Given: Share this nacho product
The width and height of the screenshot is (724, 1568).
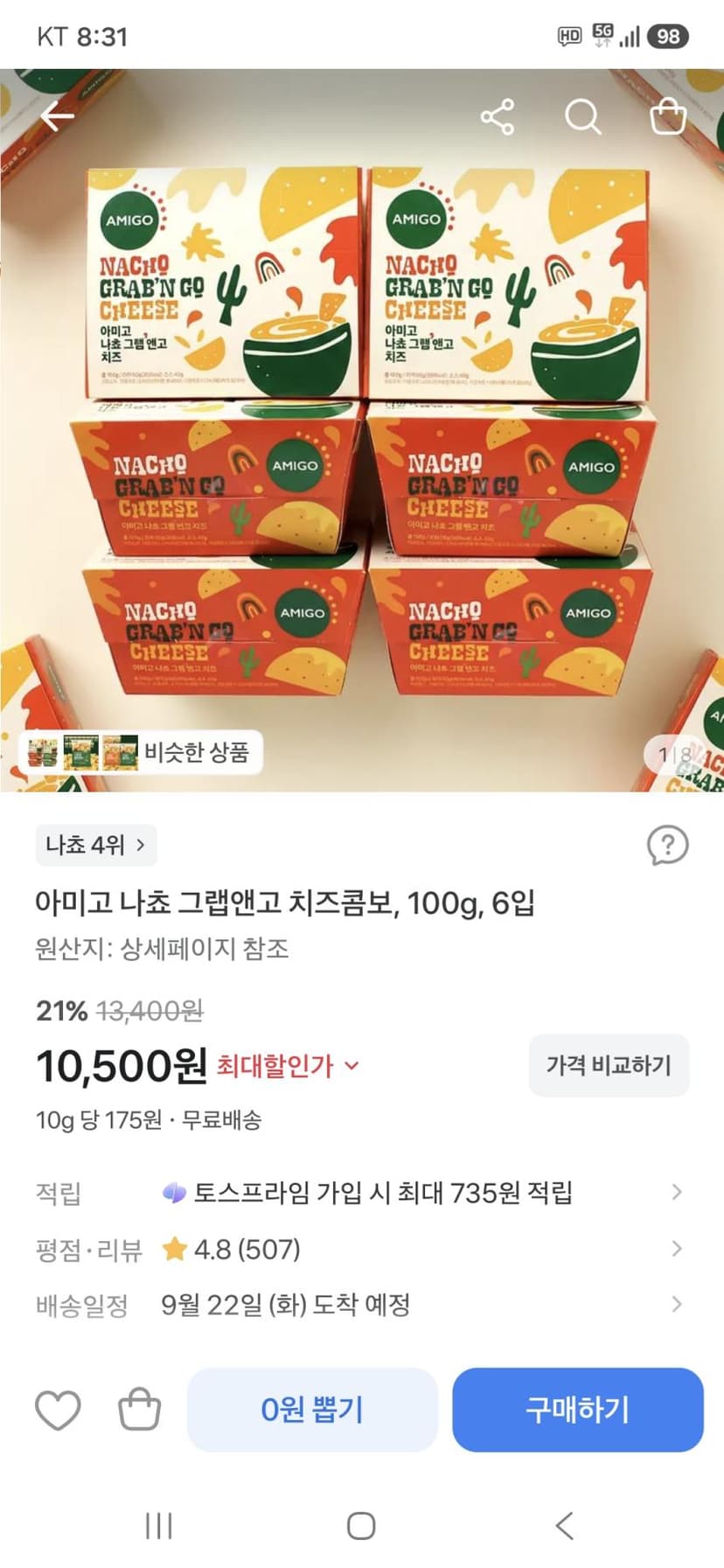Looking at the screenshot, I should pyautogui.click(x=498, y=116).
